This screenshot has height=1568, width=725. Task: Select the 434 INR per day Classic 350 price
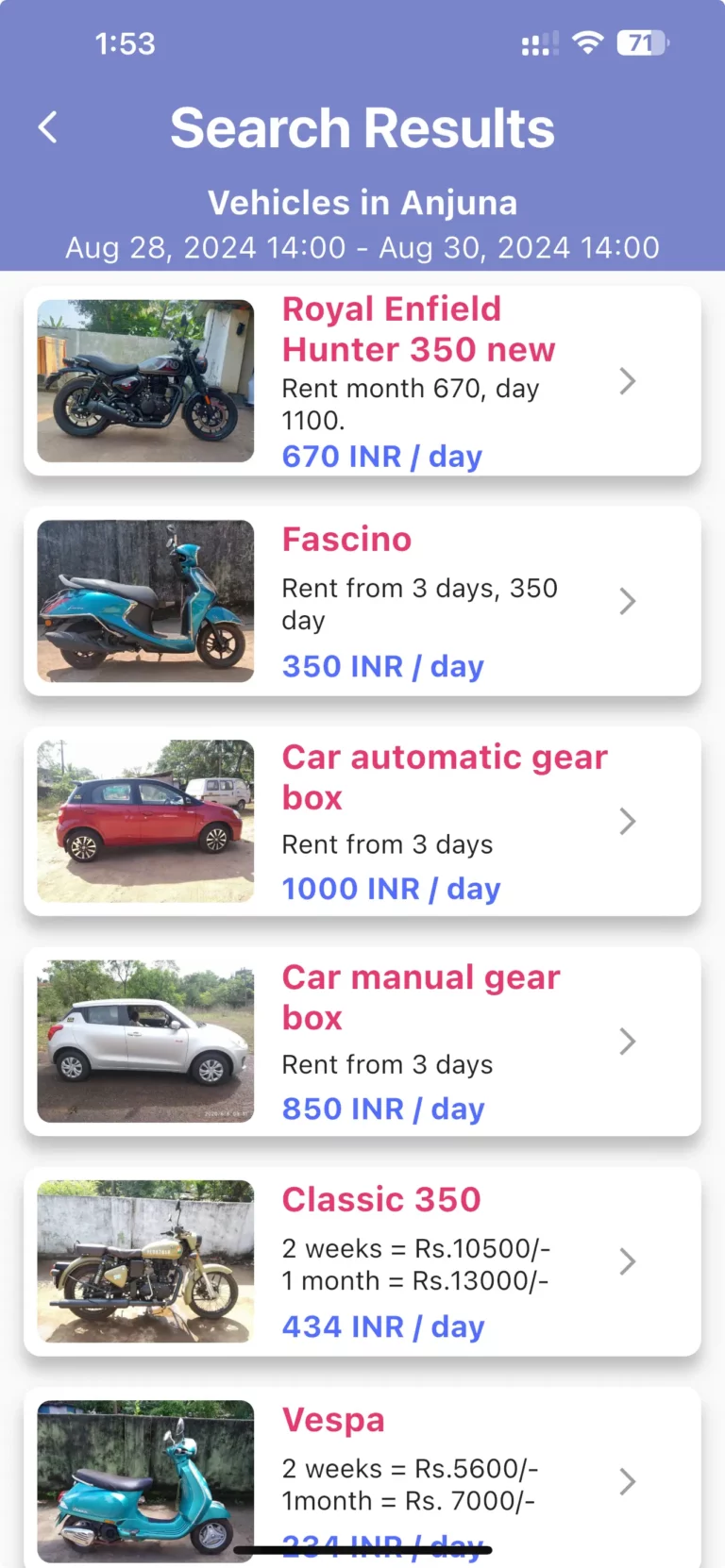[381, 1326]
